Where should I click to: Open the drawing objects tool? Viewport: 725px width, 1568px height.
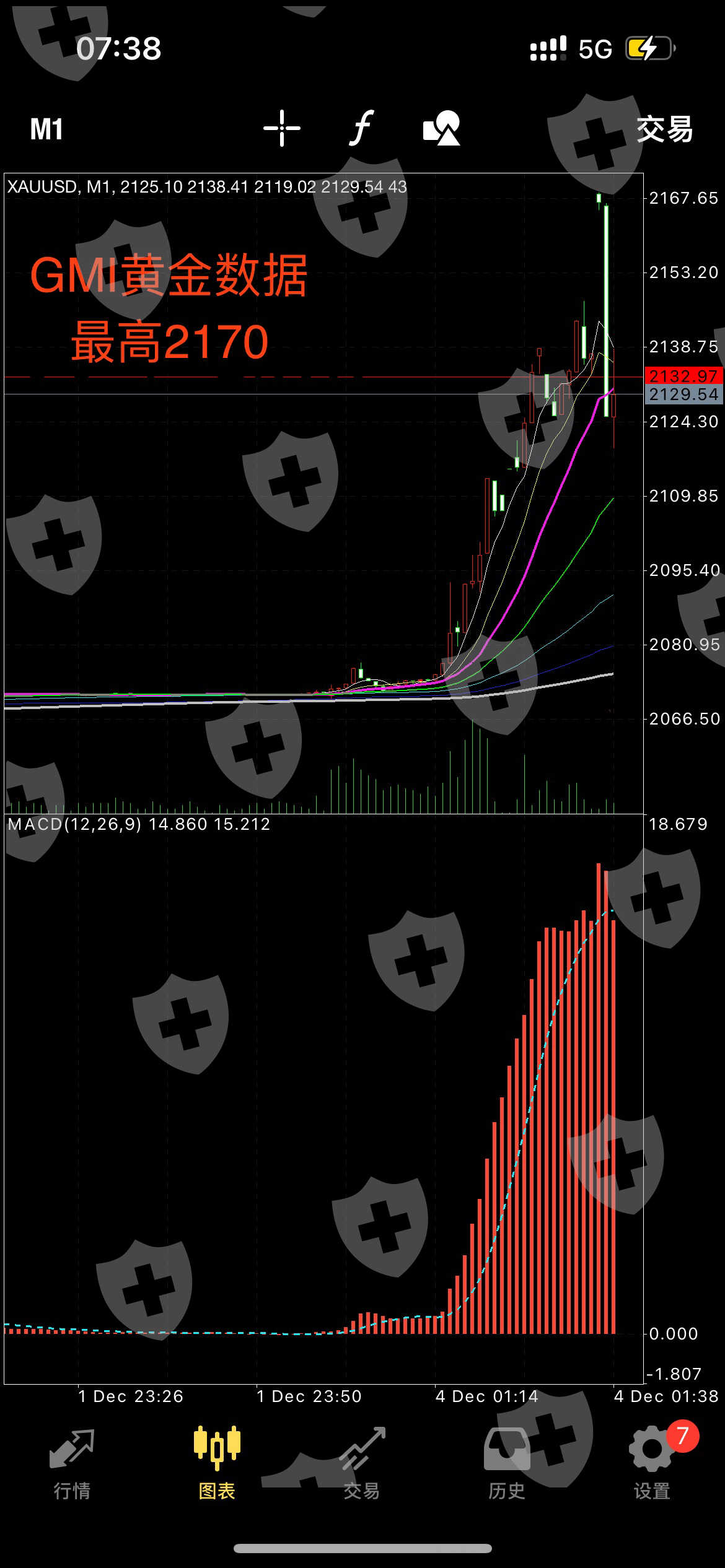(442, 128)
